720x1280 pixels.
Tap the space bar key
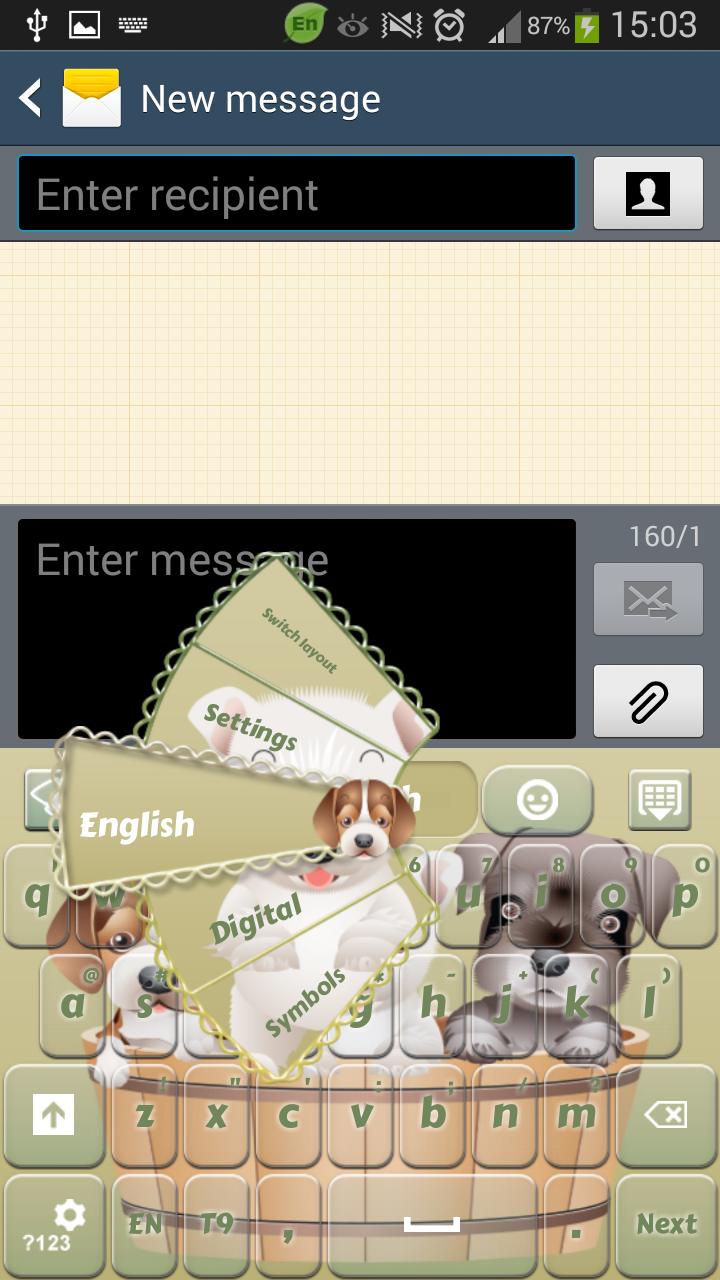432,1224
